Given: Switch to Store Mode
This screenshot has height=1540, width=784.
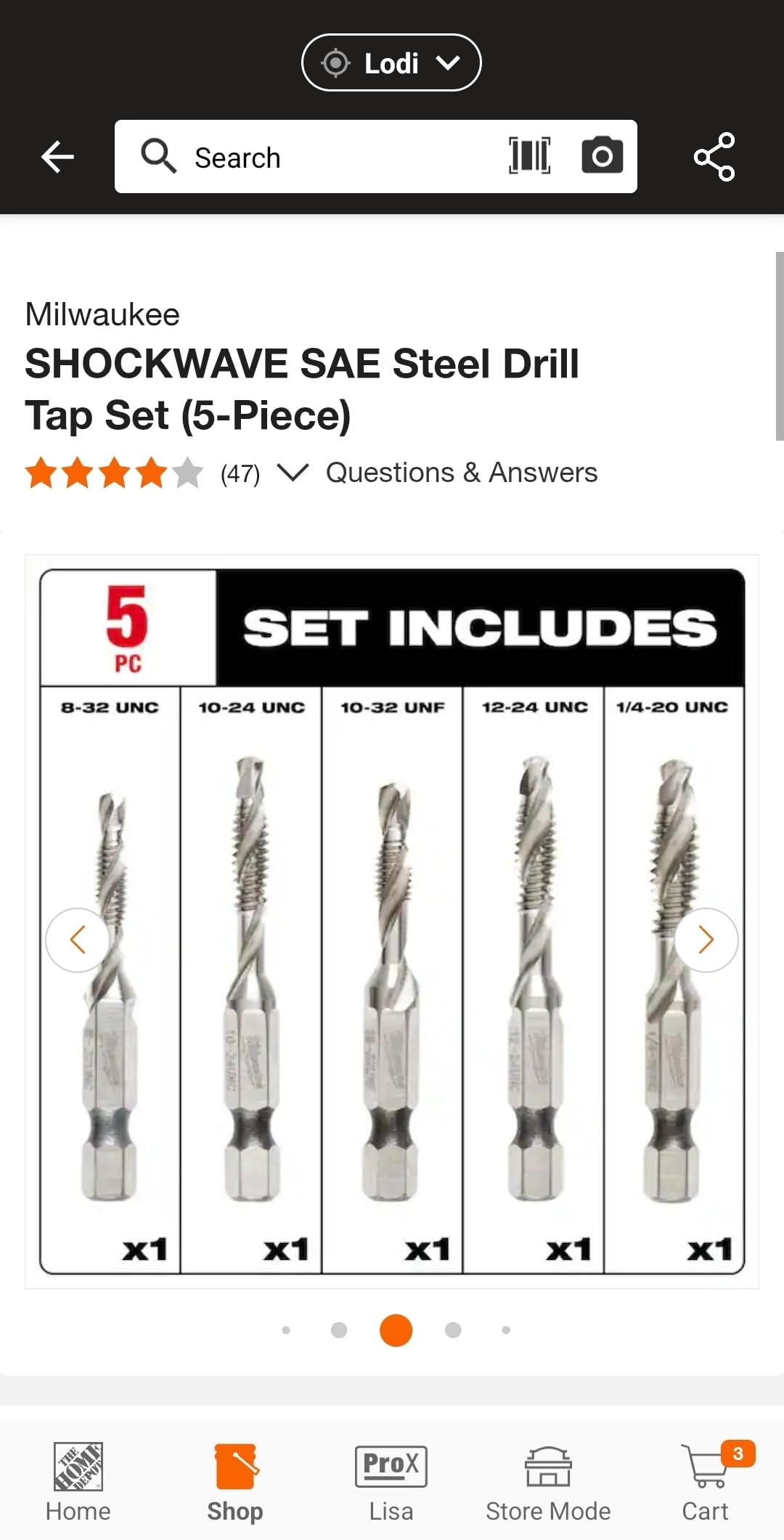Looking at the screenshot, I should point(548,1482).
